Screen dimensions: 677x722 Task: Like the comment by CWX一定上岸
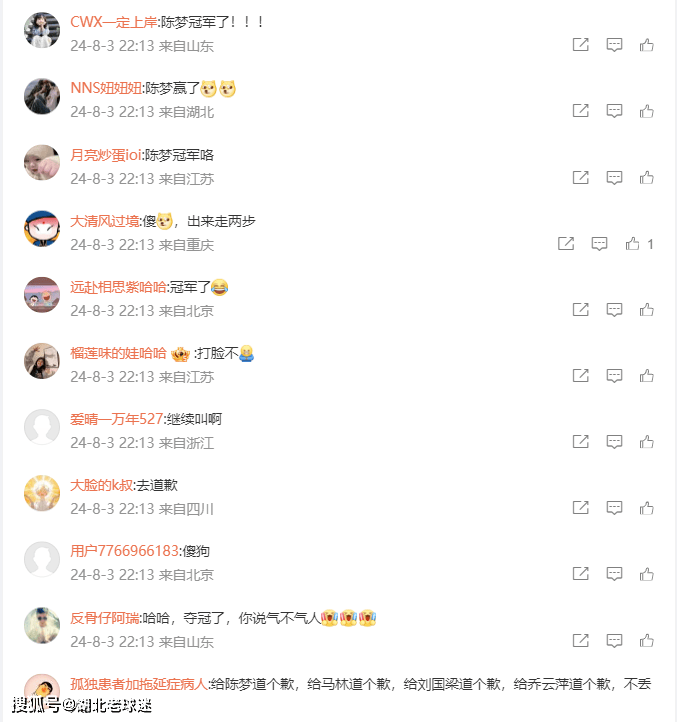pos(647,45)
